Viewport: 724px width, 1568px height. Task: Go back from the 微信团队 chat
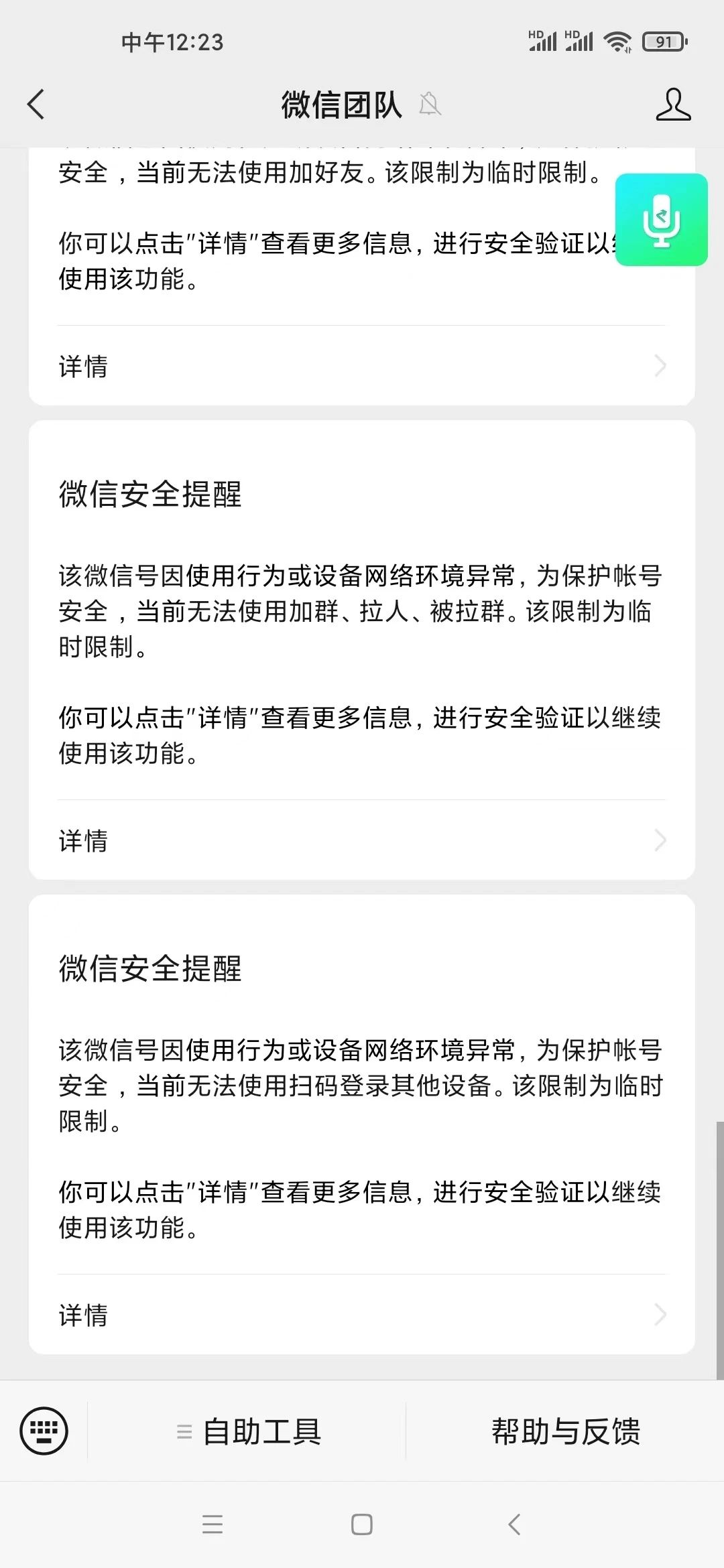point(36,105)
